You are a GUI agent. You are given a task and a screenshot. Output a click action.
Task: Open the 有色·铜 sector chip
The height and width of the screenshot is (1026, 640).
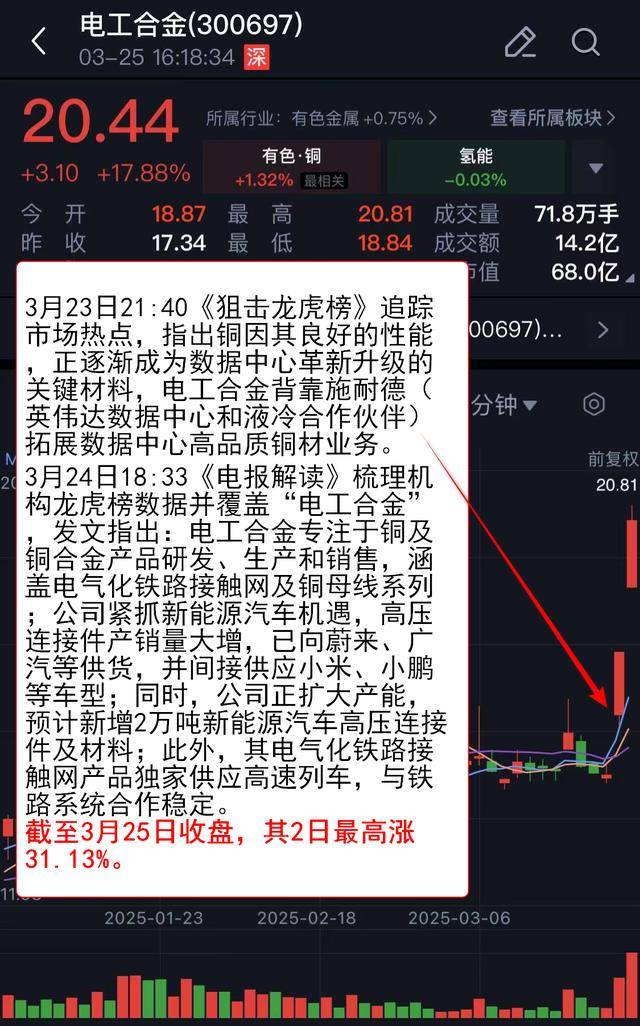pyautogui.click(x=292, y=167)
